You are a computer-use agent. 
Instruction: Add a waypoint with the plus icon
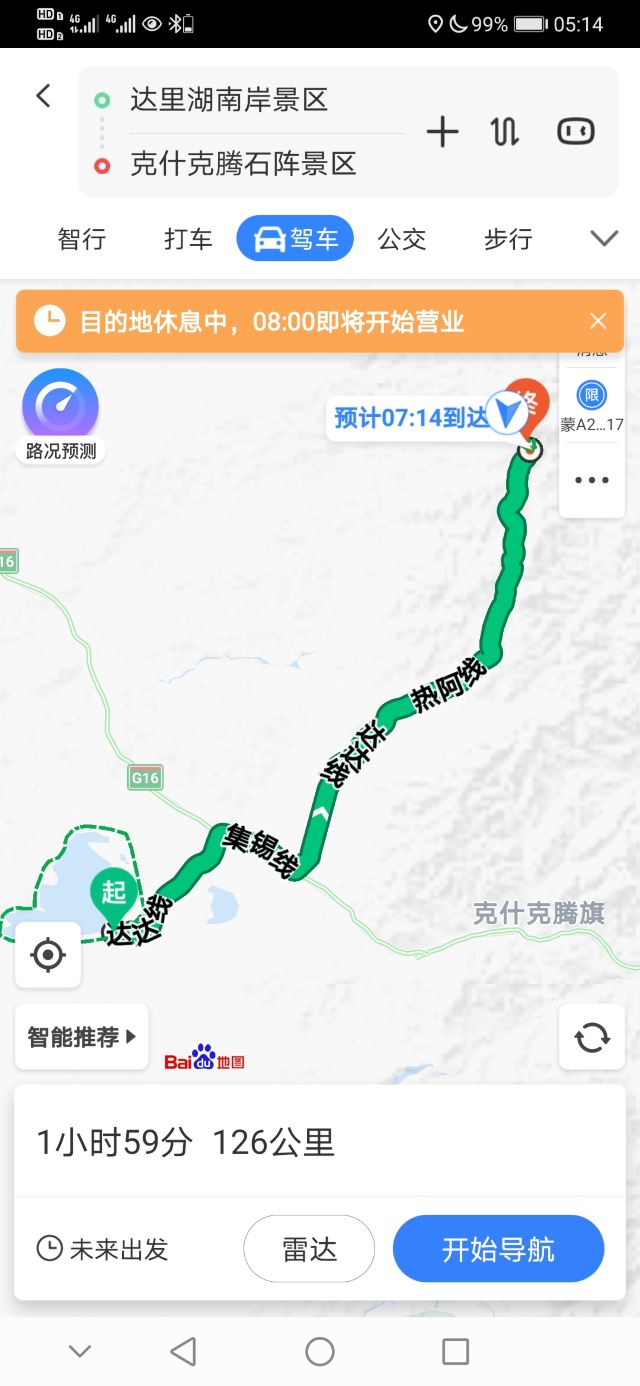click(x=442, y=132)
